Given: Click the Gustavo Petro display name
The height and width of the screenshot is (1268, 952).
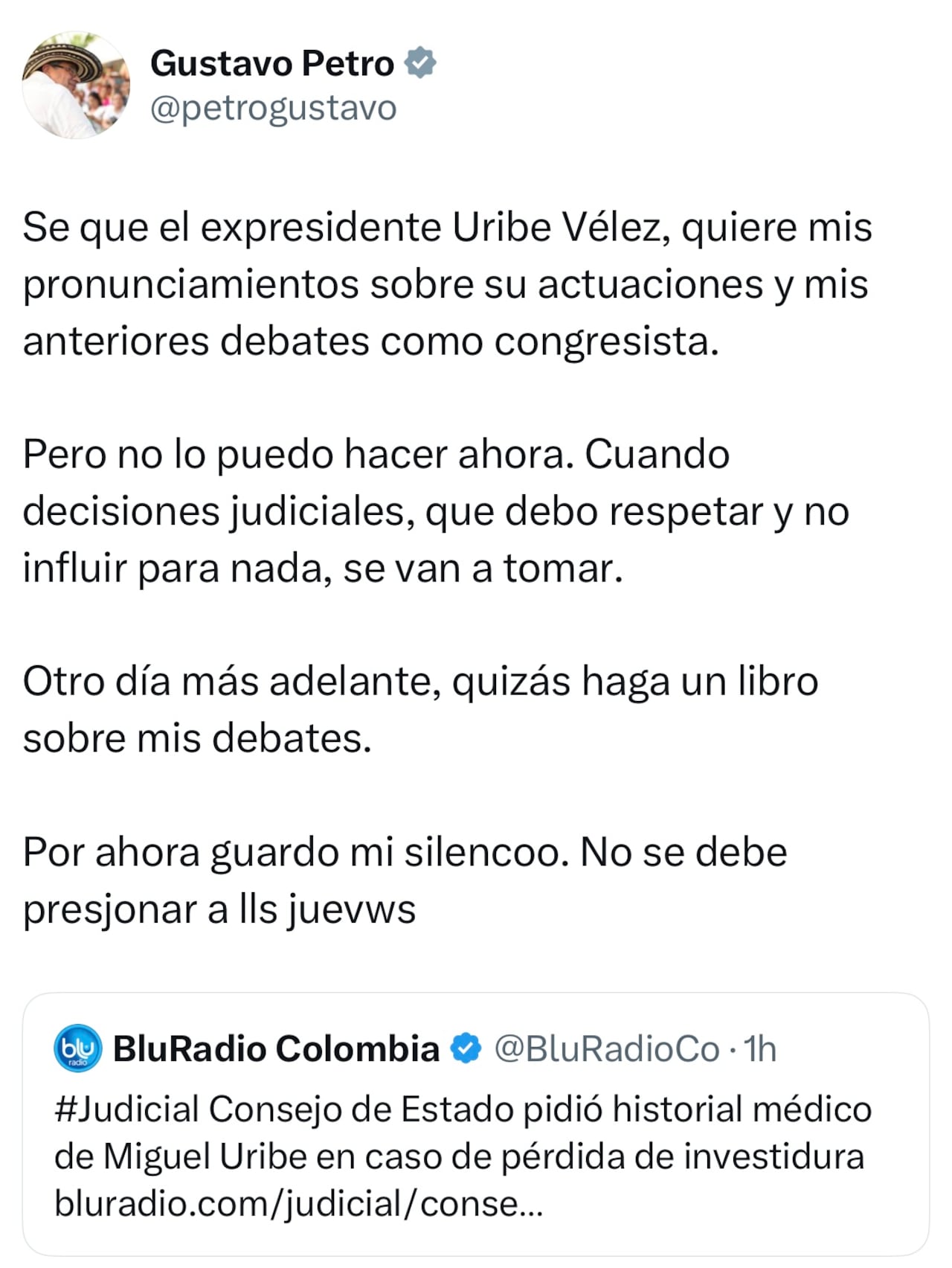Looking at the screenshot, I should point(272,63).
